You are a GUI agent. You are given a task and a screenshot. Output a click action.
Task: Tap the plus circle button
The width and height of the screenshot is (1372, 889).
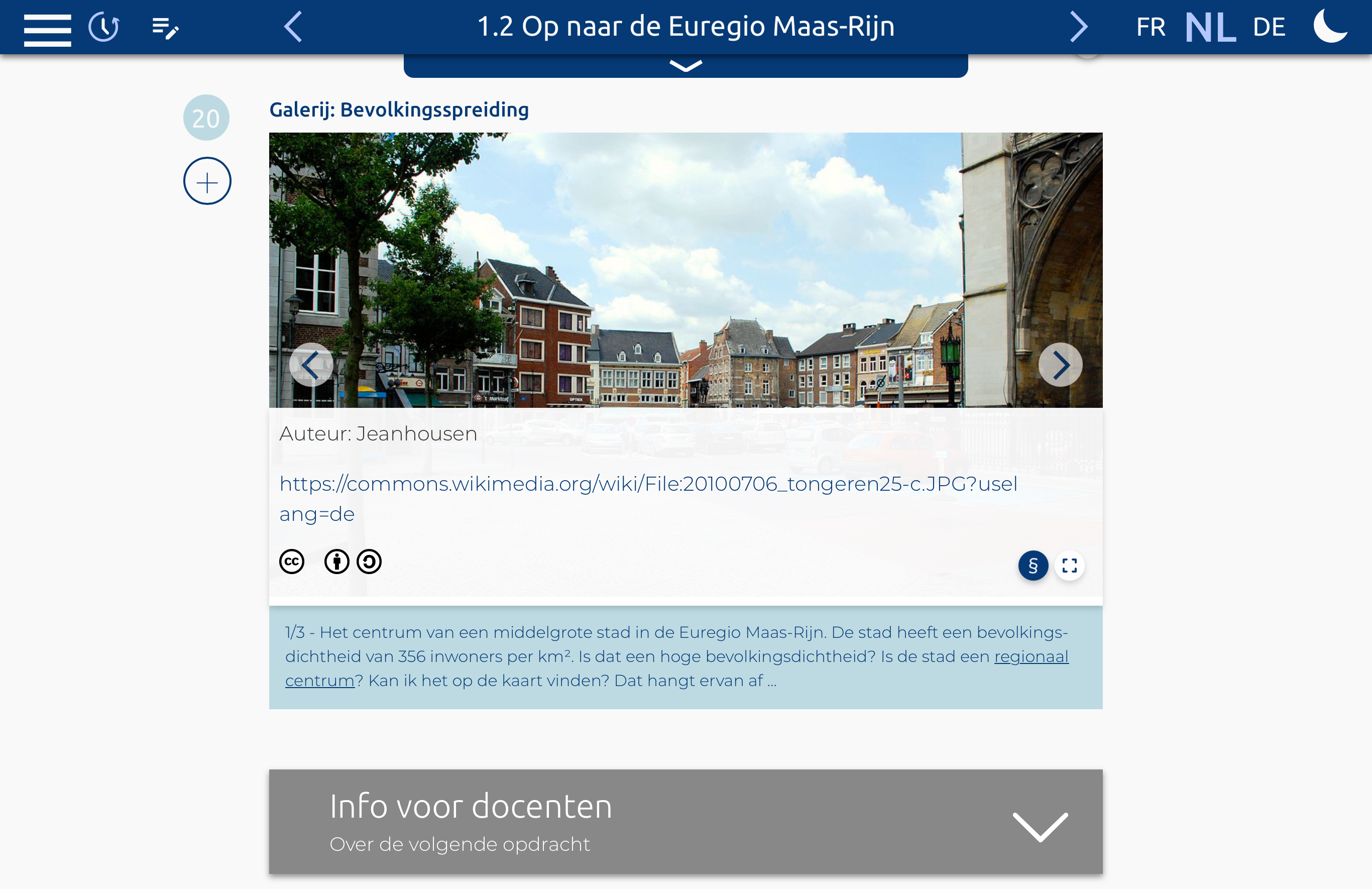tap(207, 182)
